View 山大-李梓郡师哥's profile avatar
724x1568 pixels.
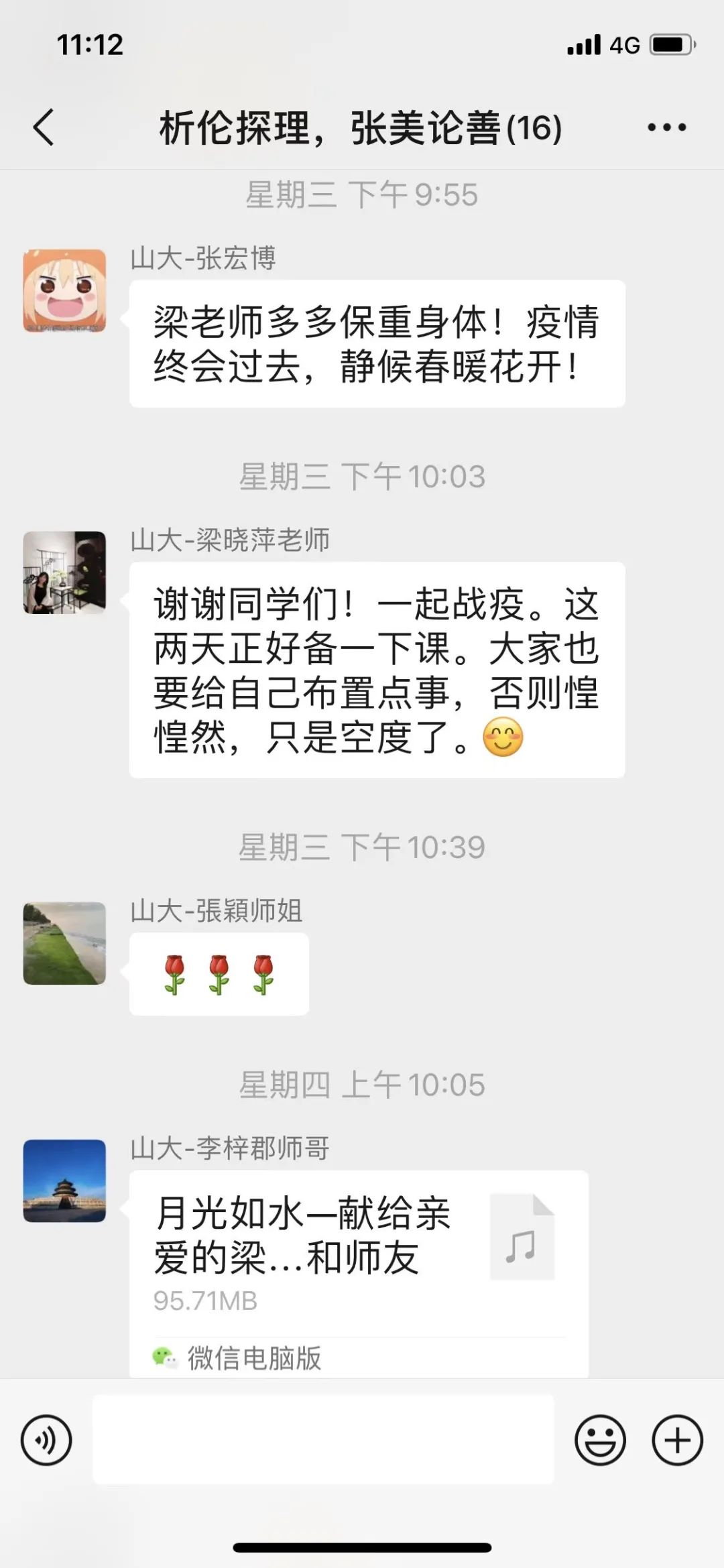[64, 1181]
